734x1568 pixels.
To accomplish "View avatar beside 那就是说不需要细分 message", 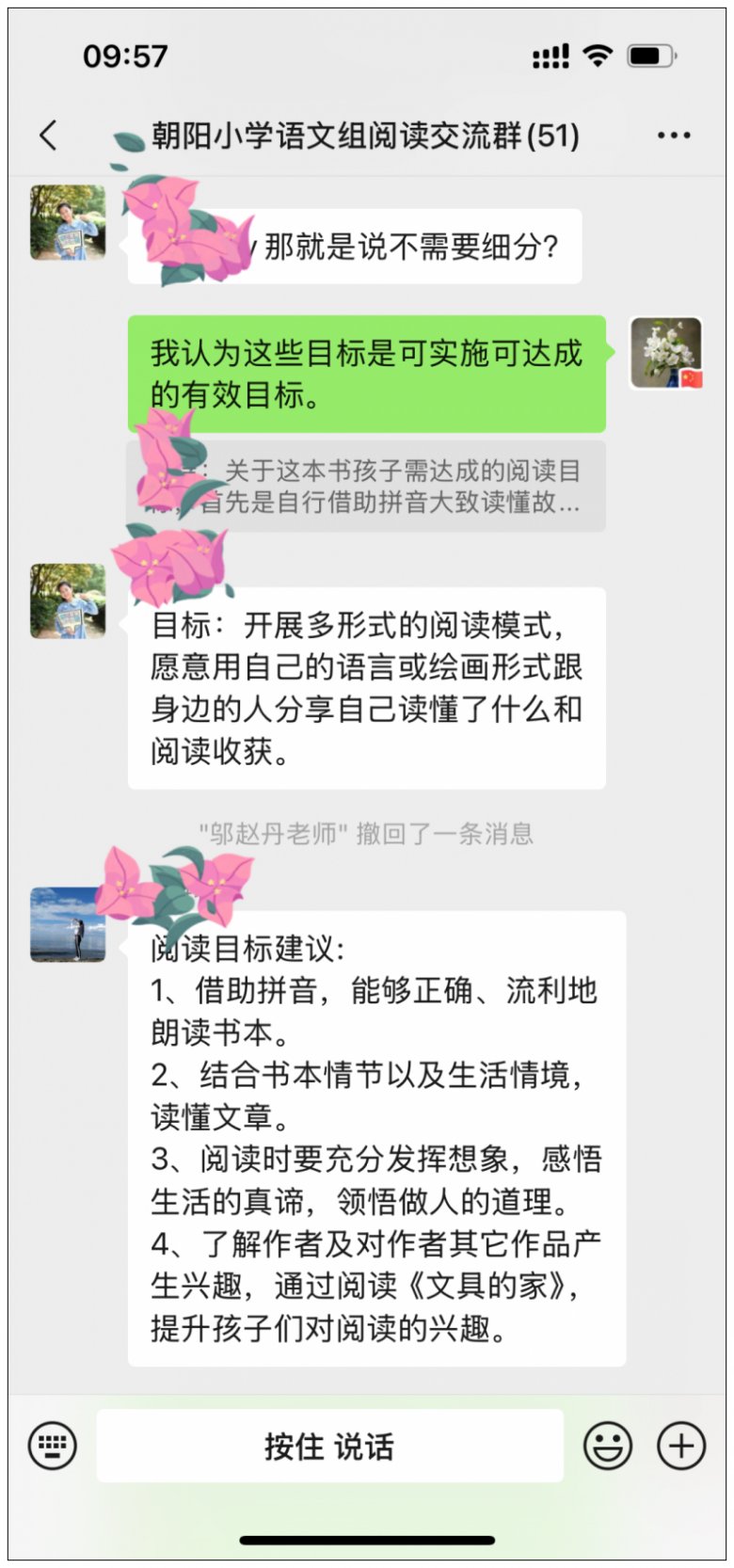I will click(68, 222).
